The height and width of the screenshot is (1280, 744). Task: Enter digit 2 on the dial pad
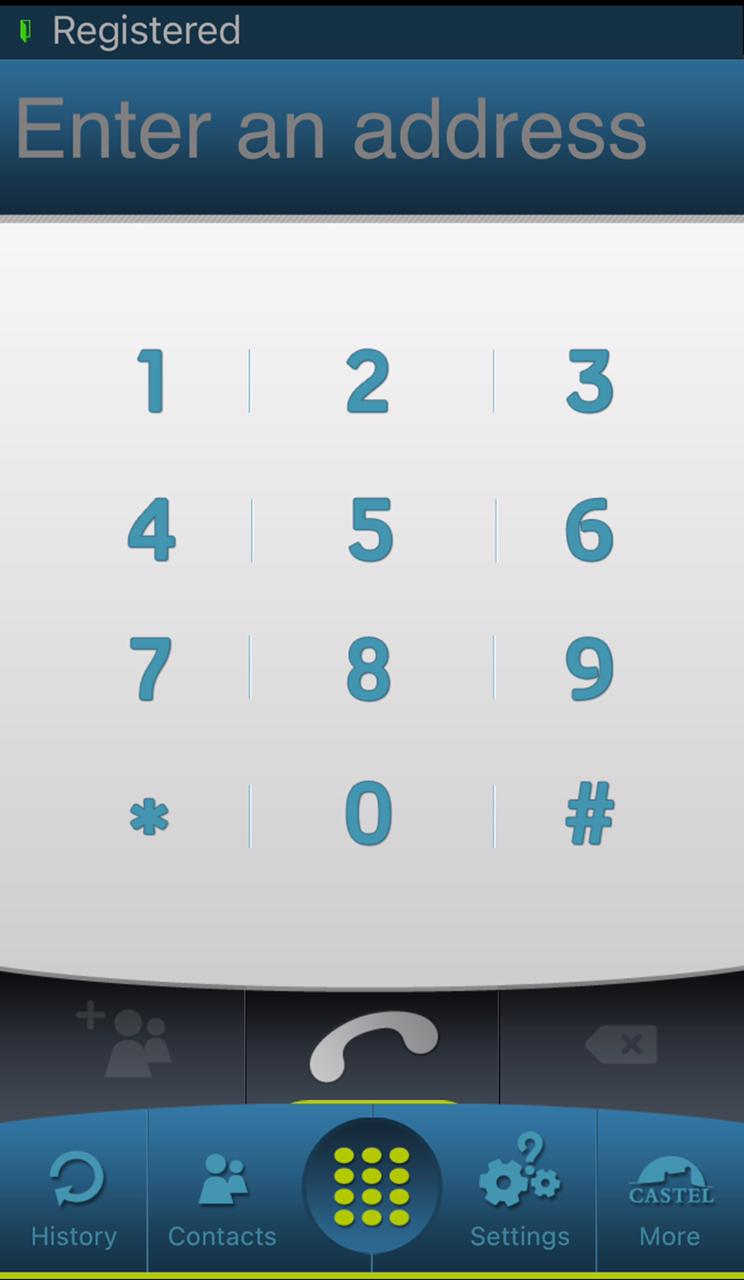tap(368, 381)
